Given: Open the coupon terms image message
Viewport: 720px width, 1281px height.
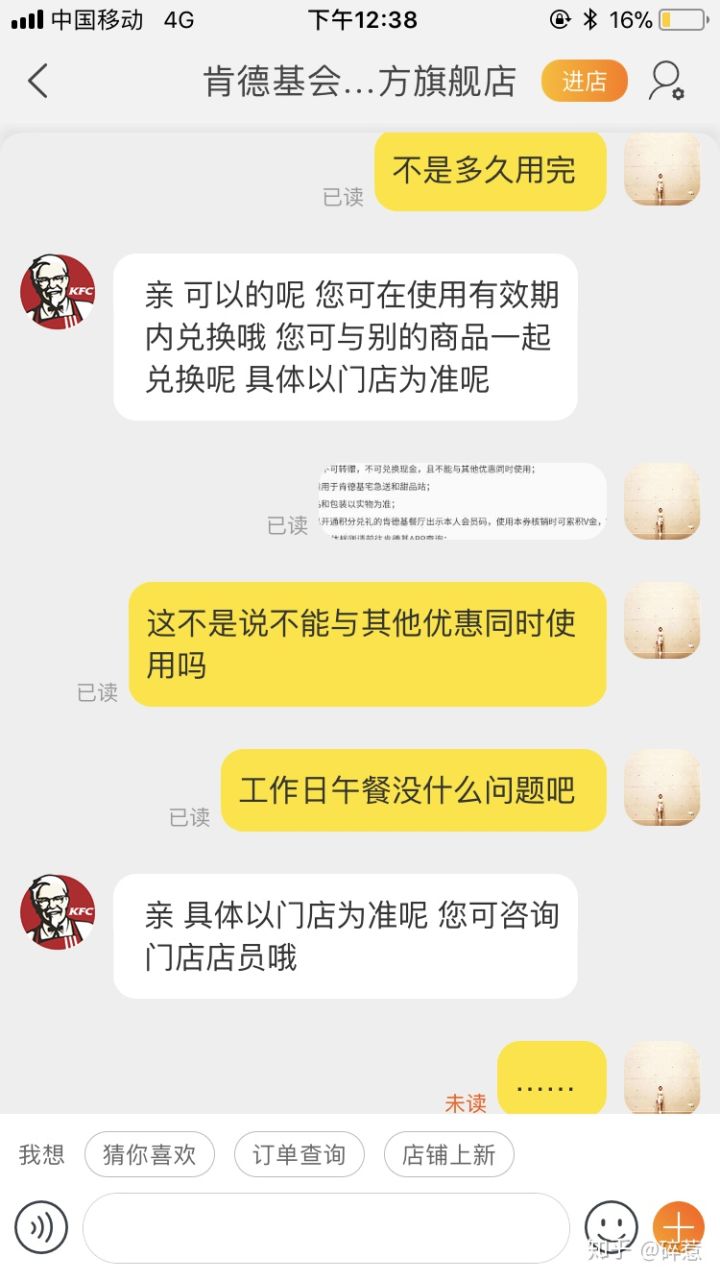Looking at the screenshot, I should tap(462, 501).
